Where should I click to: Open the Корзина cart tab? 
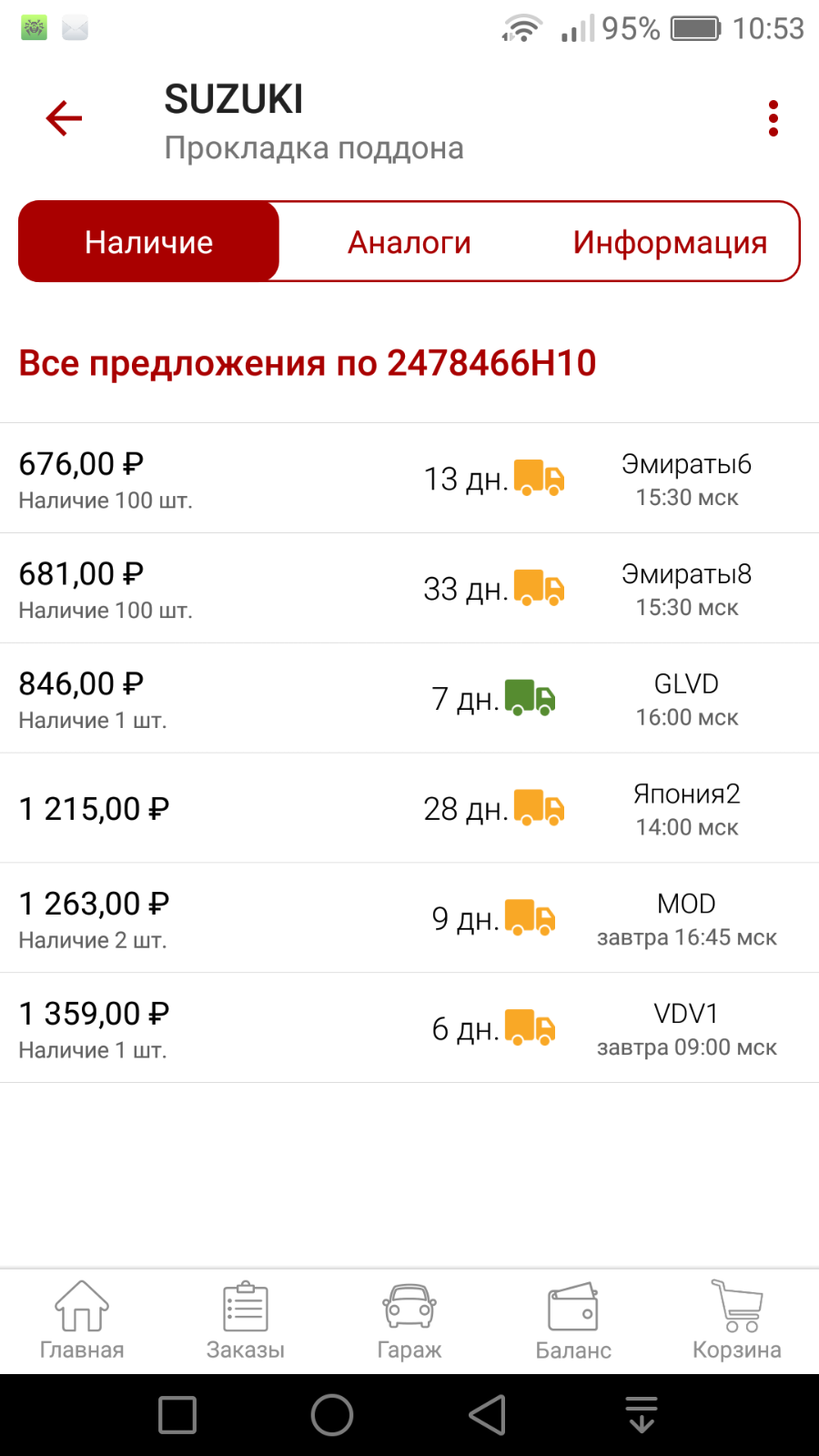737,1321
